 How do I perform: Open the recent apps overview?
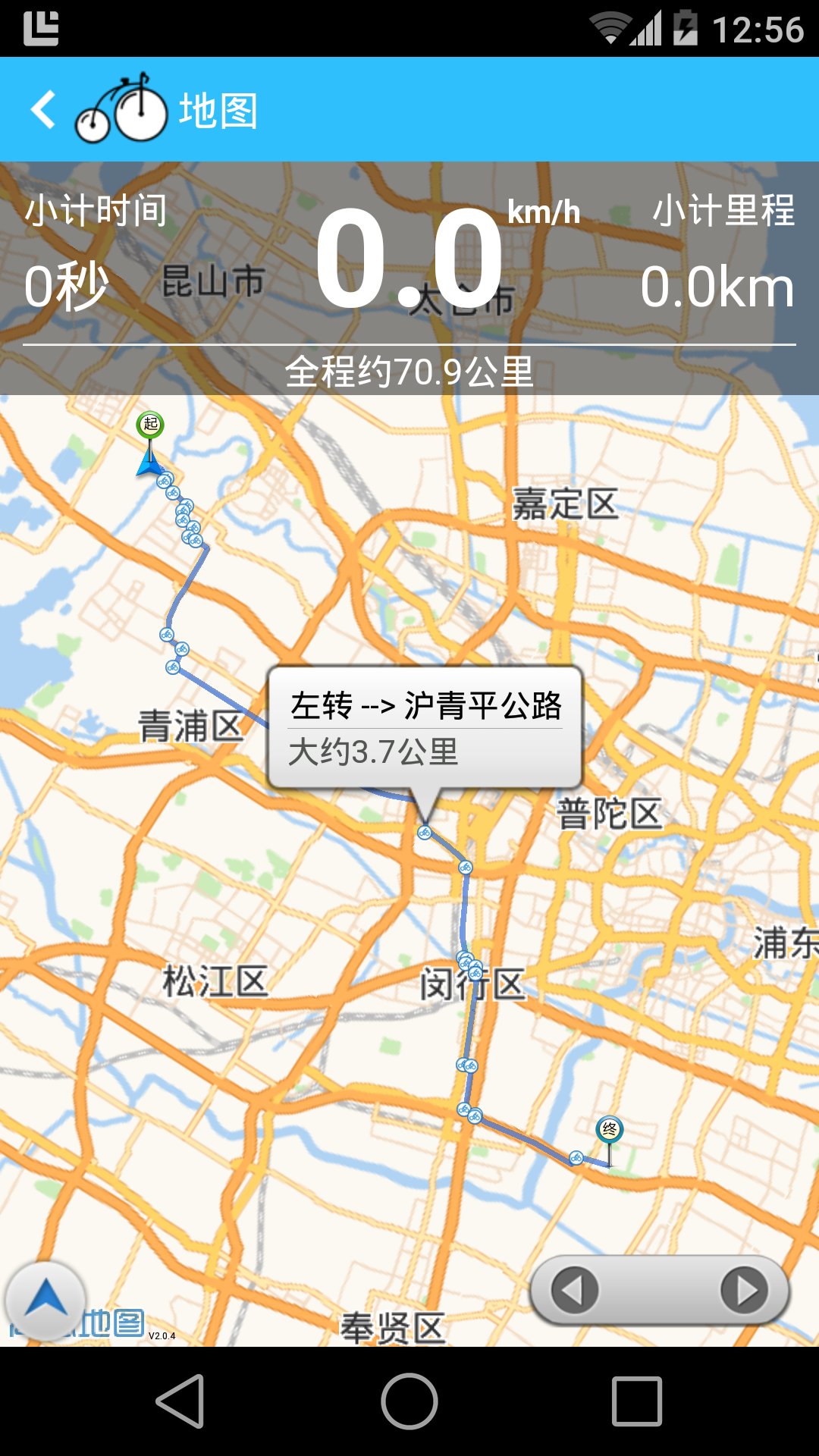coord(637,1401)
